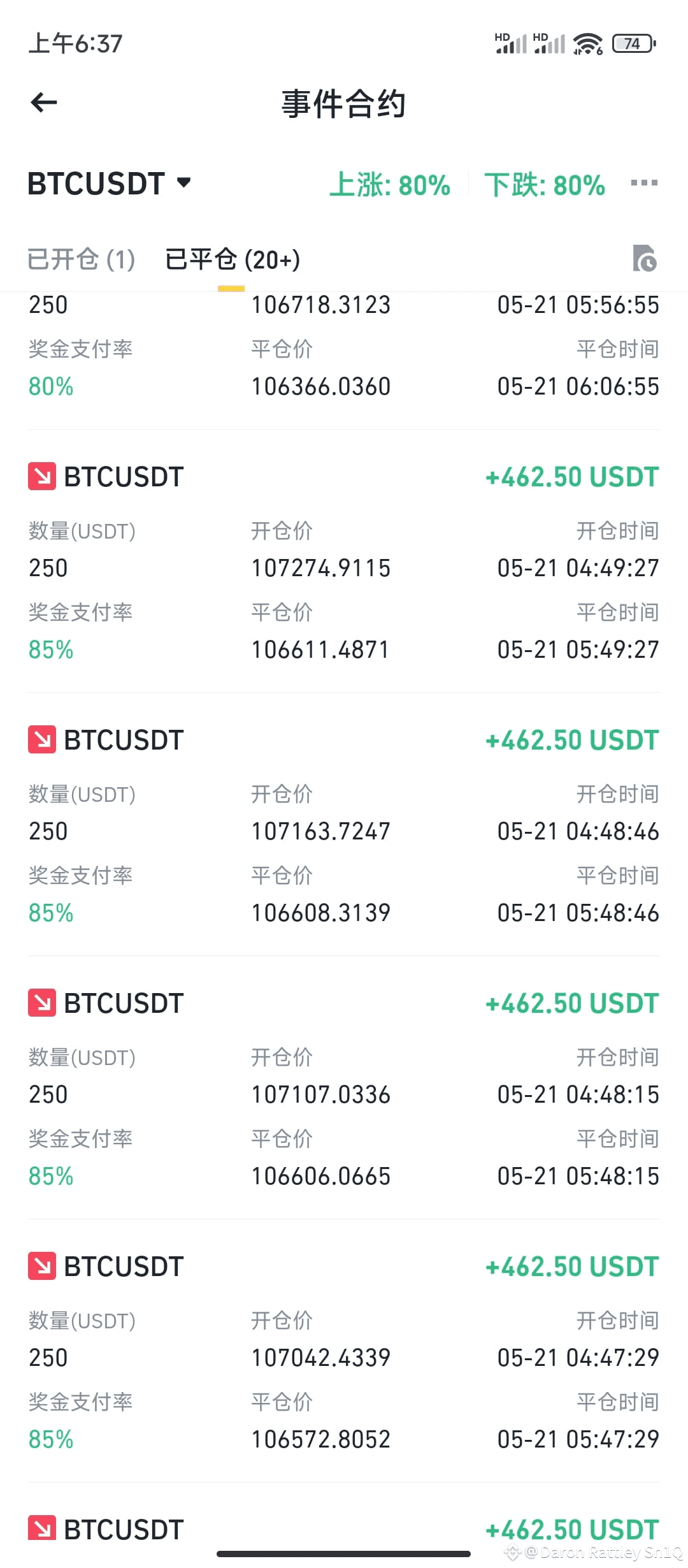688x1568 pixels.
Task: Tap the 下跌: 80% option
Action: (x=545, y=185)
